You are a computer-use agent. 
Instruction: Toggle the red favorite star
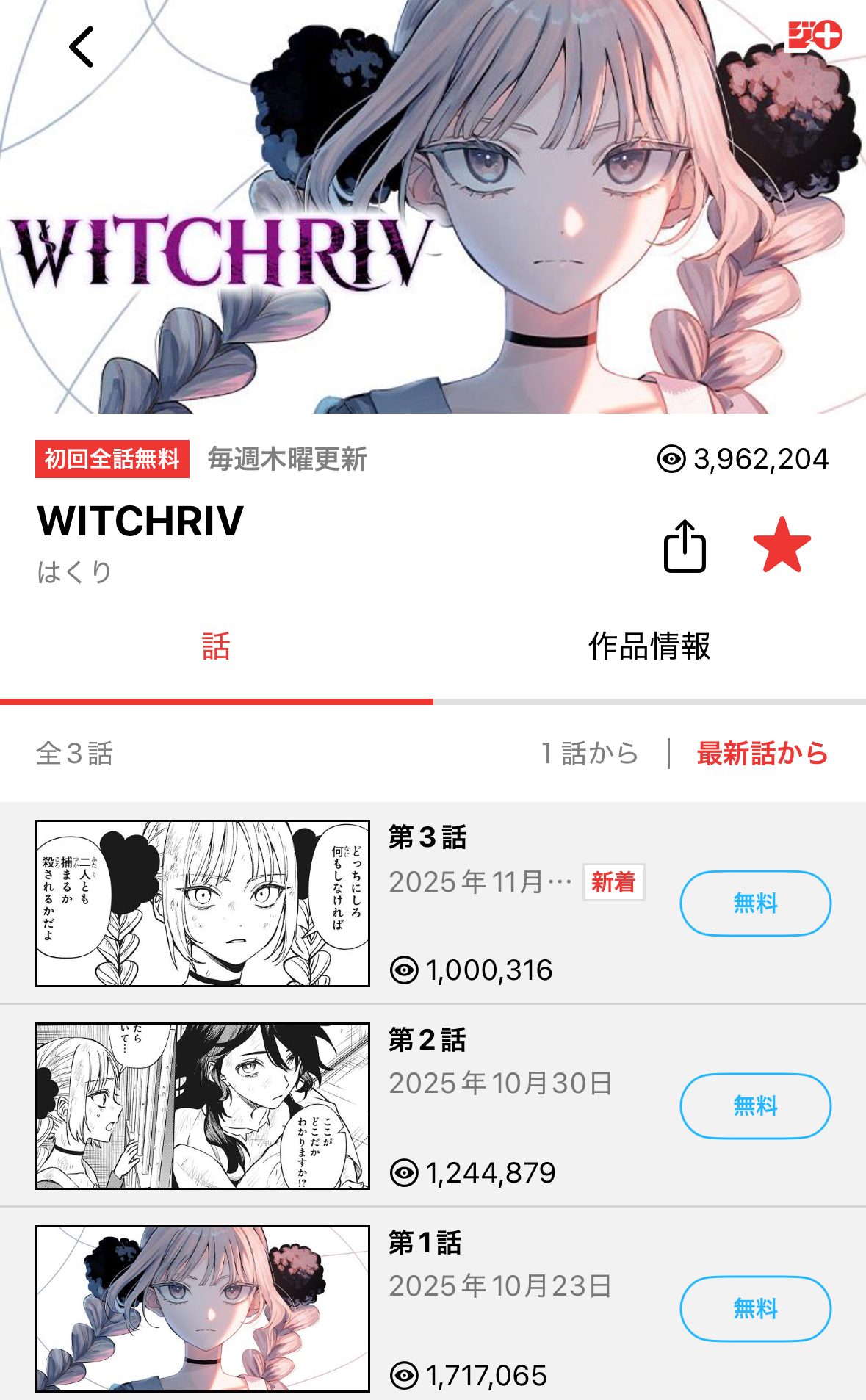[x=782, y=546]
